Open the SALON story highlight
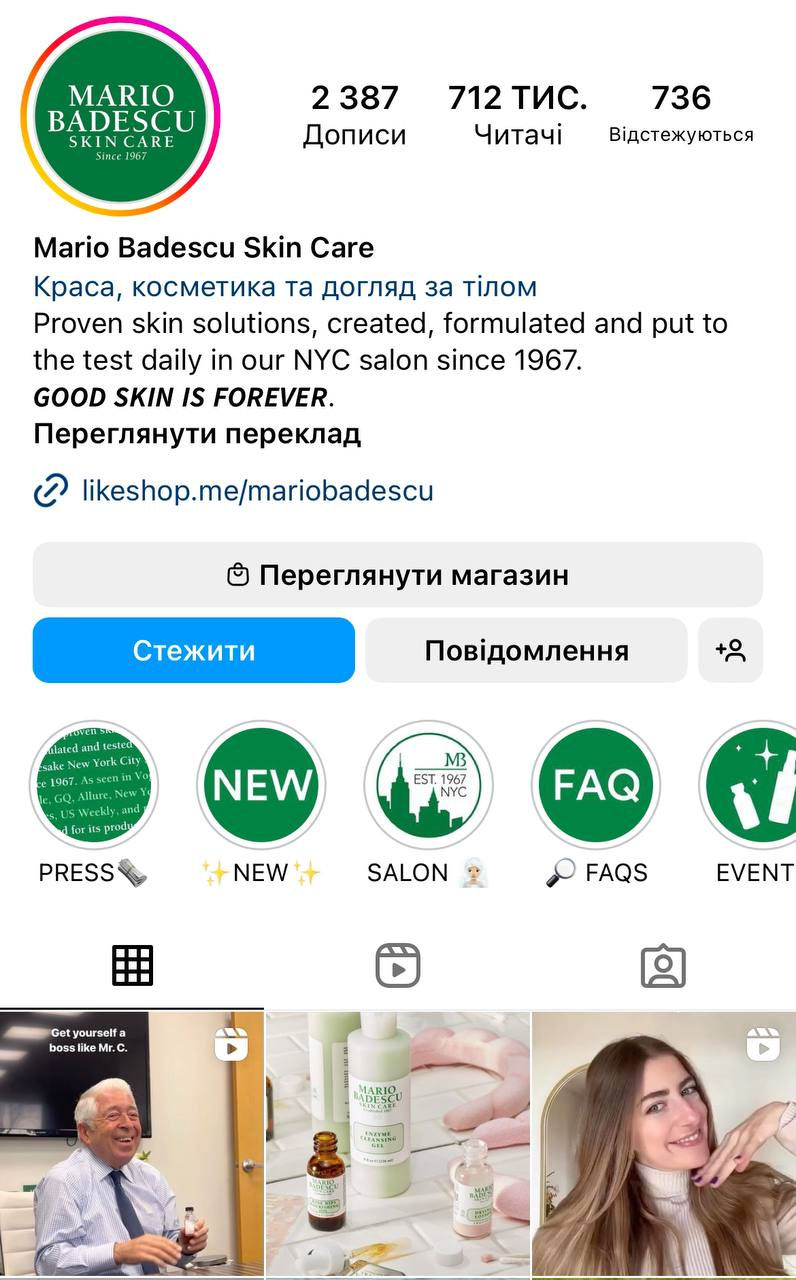This screenshot has height=1280, width=796. (x=428, y=785)
